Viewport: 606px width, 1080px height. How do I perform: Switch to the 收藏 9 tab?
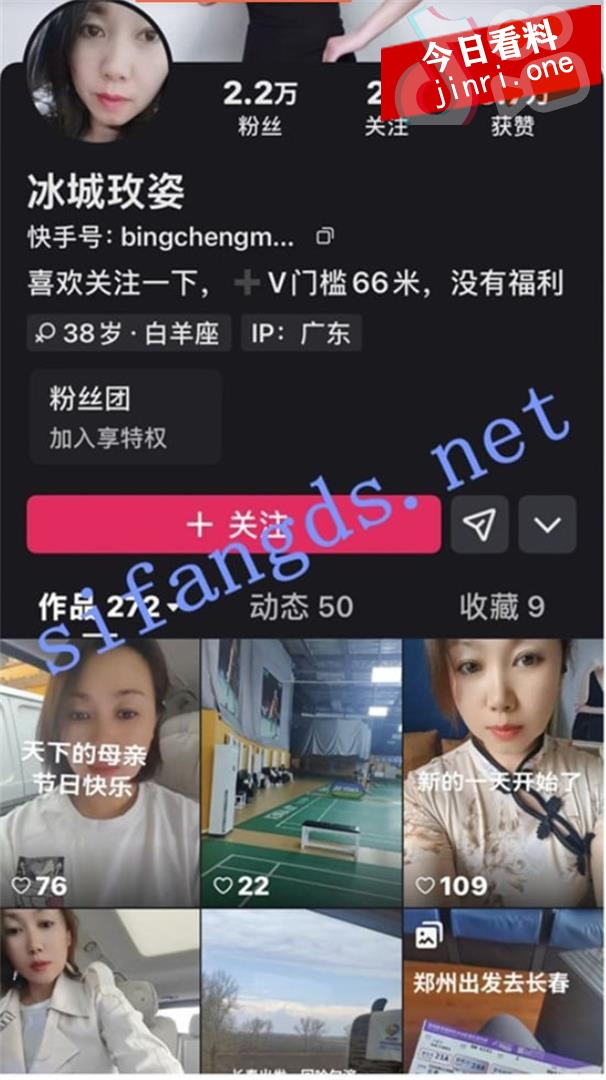pos(501,606)
